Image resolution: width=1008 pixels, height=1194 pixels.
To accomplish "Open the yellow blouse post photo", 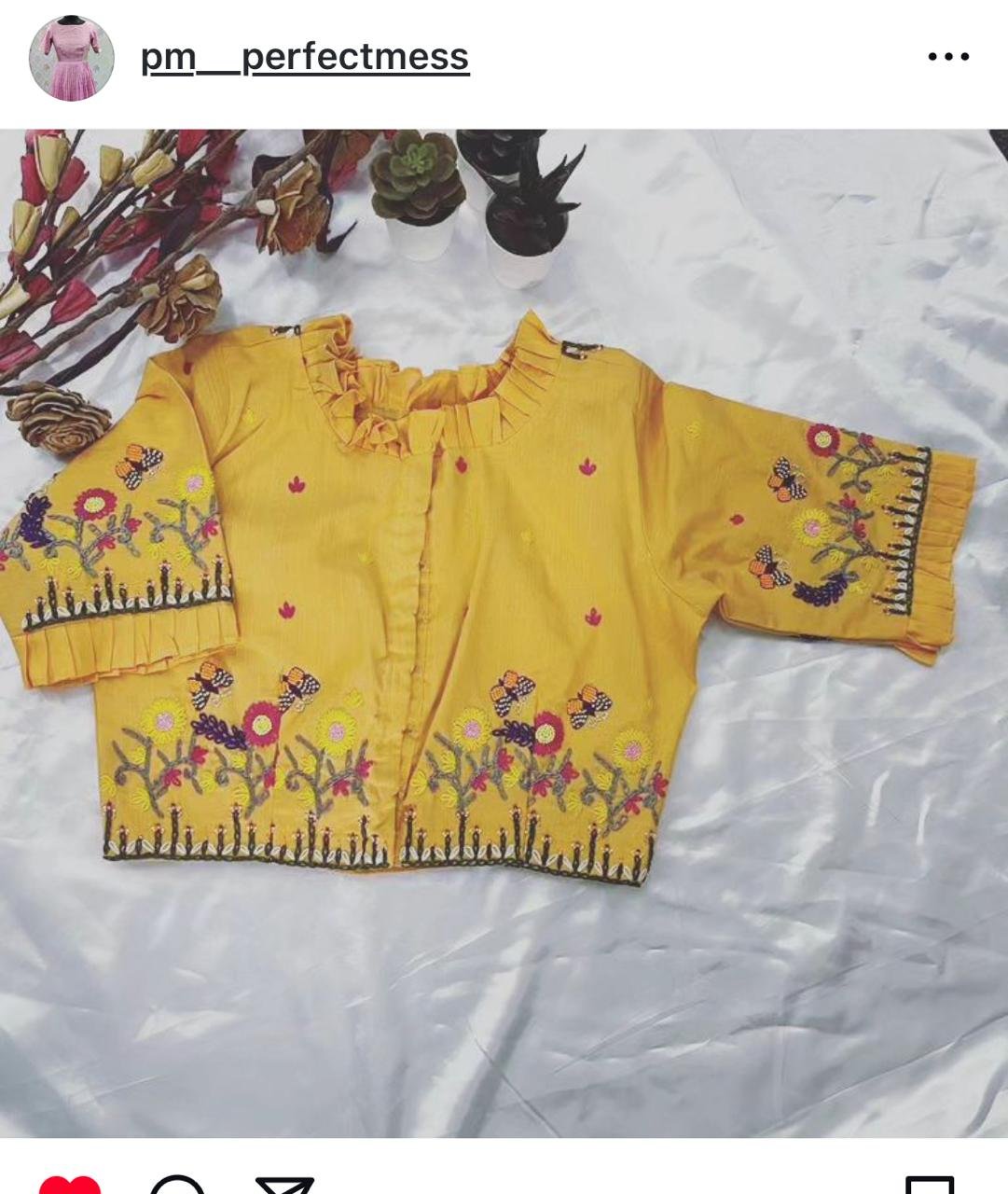I will pyautogui.click(x=504, y=632).
